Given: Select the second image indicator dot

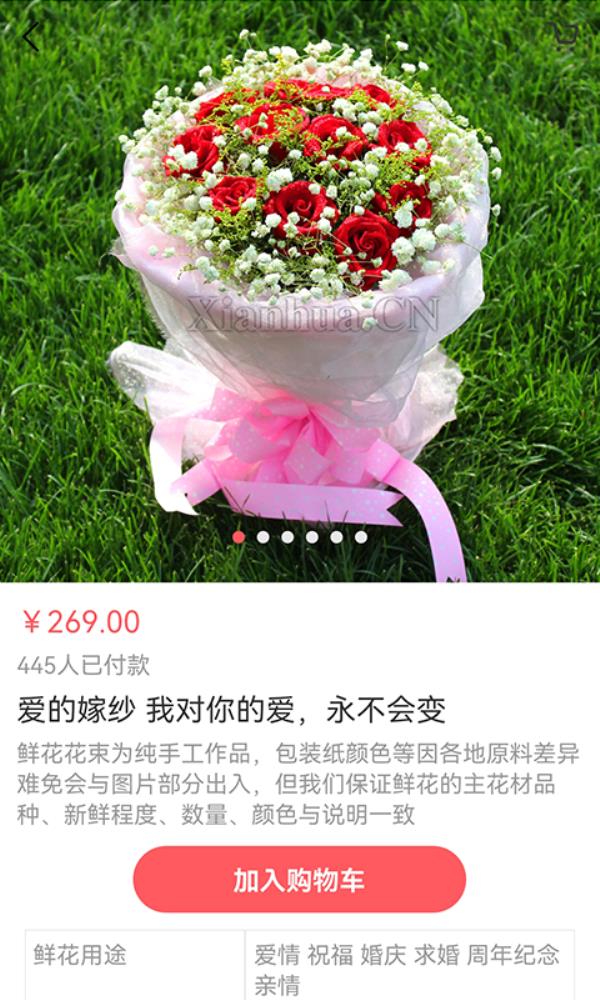Looking at the screenshot, I should pyautogui.click(x=263, y=537).
